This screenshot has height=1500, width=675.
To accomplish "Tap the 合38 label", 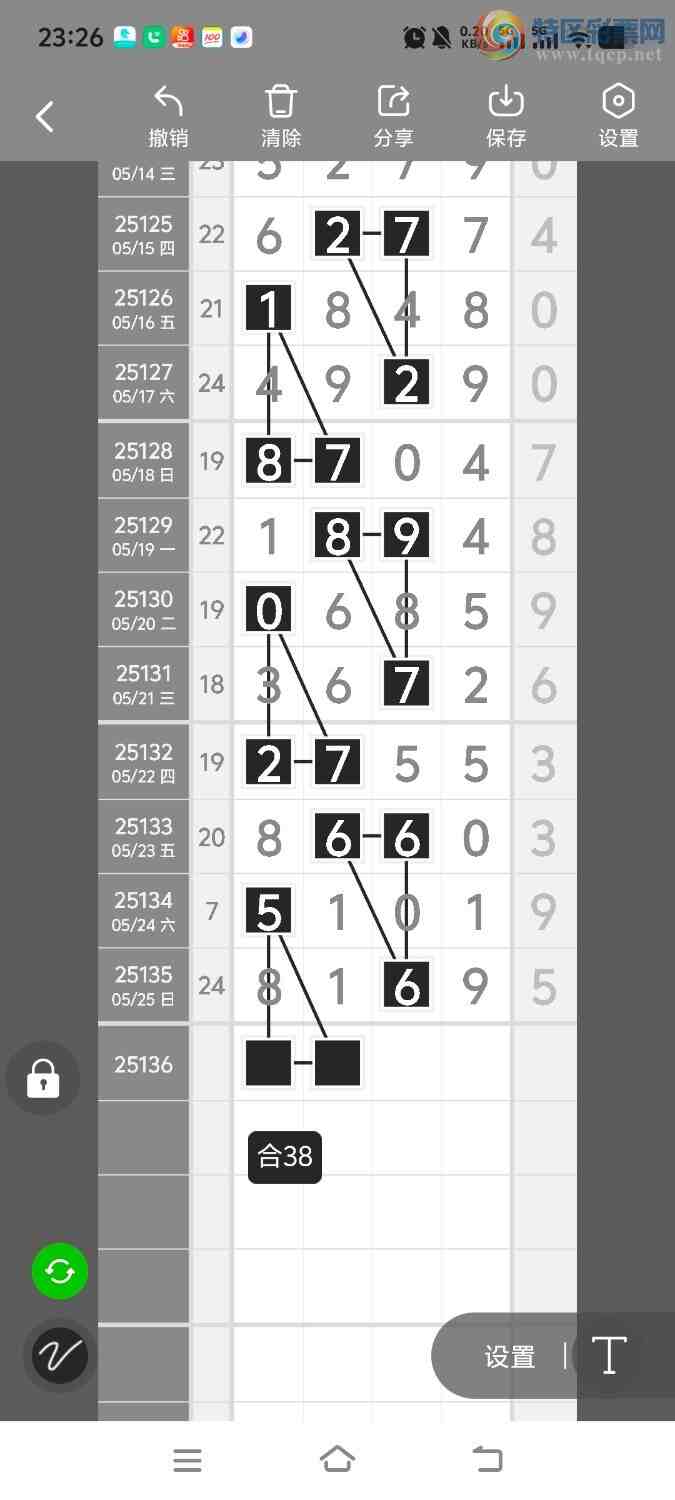I will point(285,1157).
